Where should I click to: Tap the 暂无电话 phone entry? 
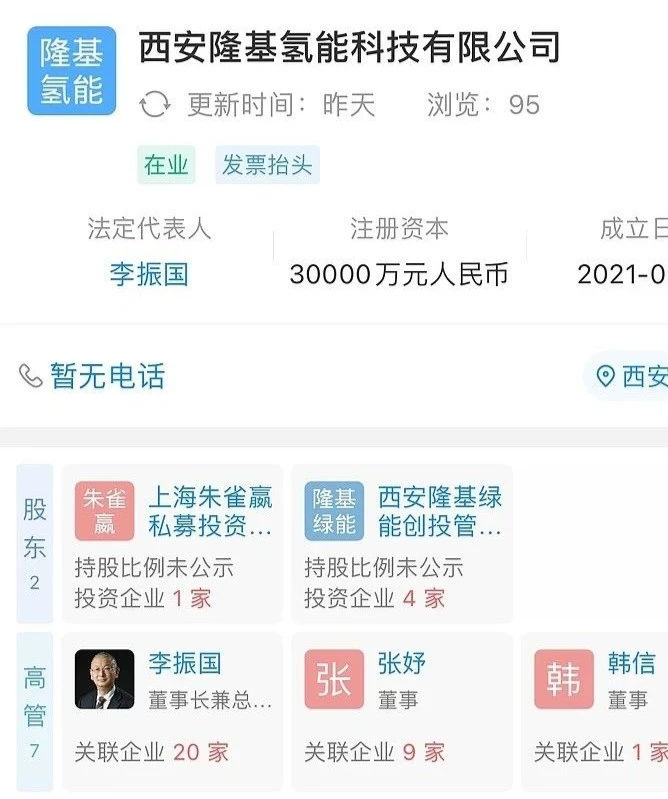[92, 377]
